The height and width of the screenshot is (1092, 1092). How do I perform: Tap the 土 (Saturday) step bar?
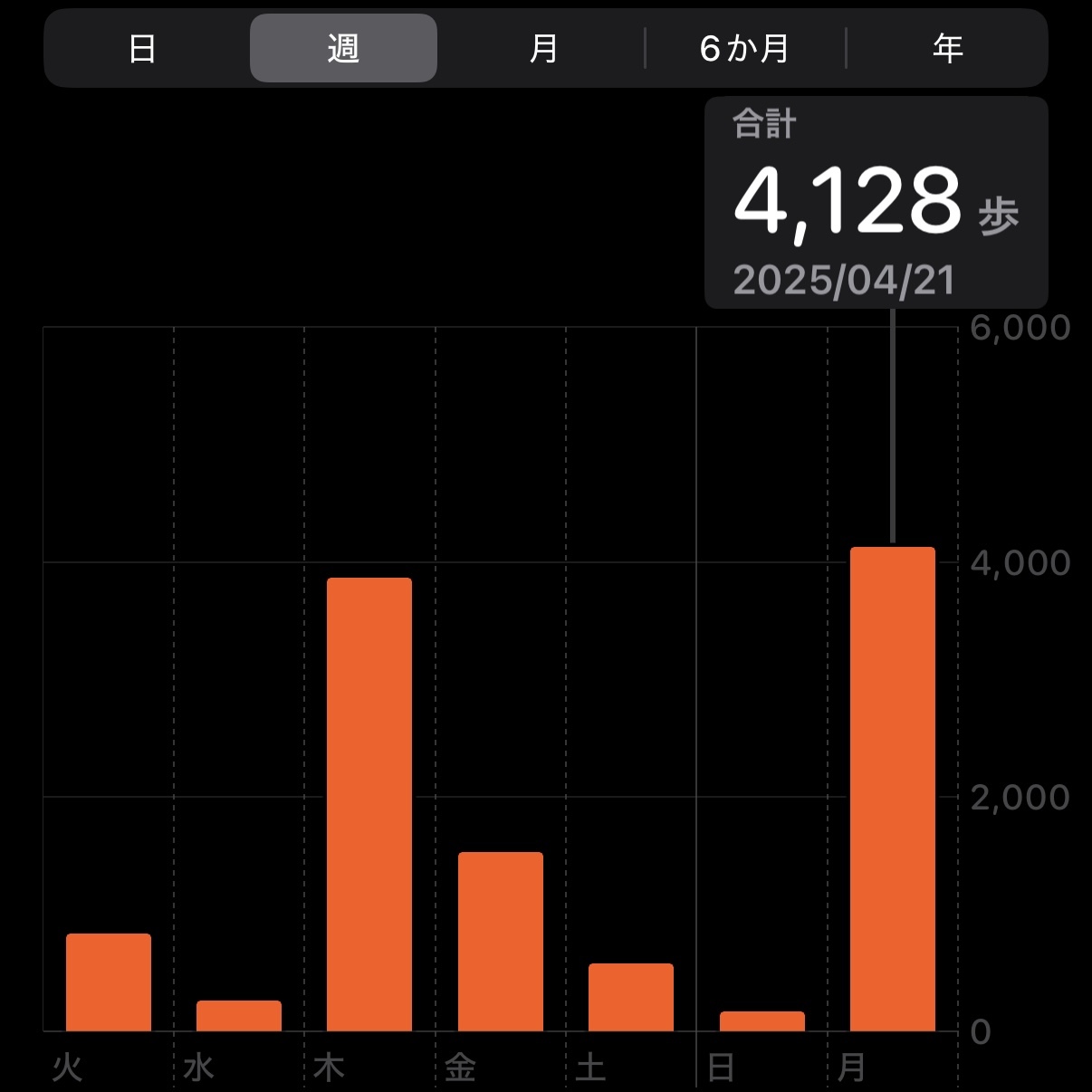[631, 997]
